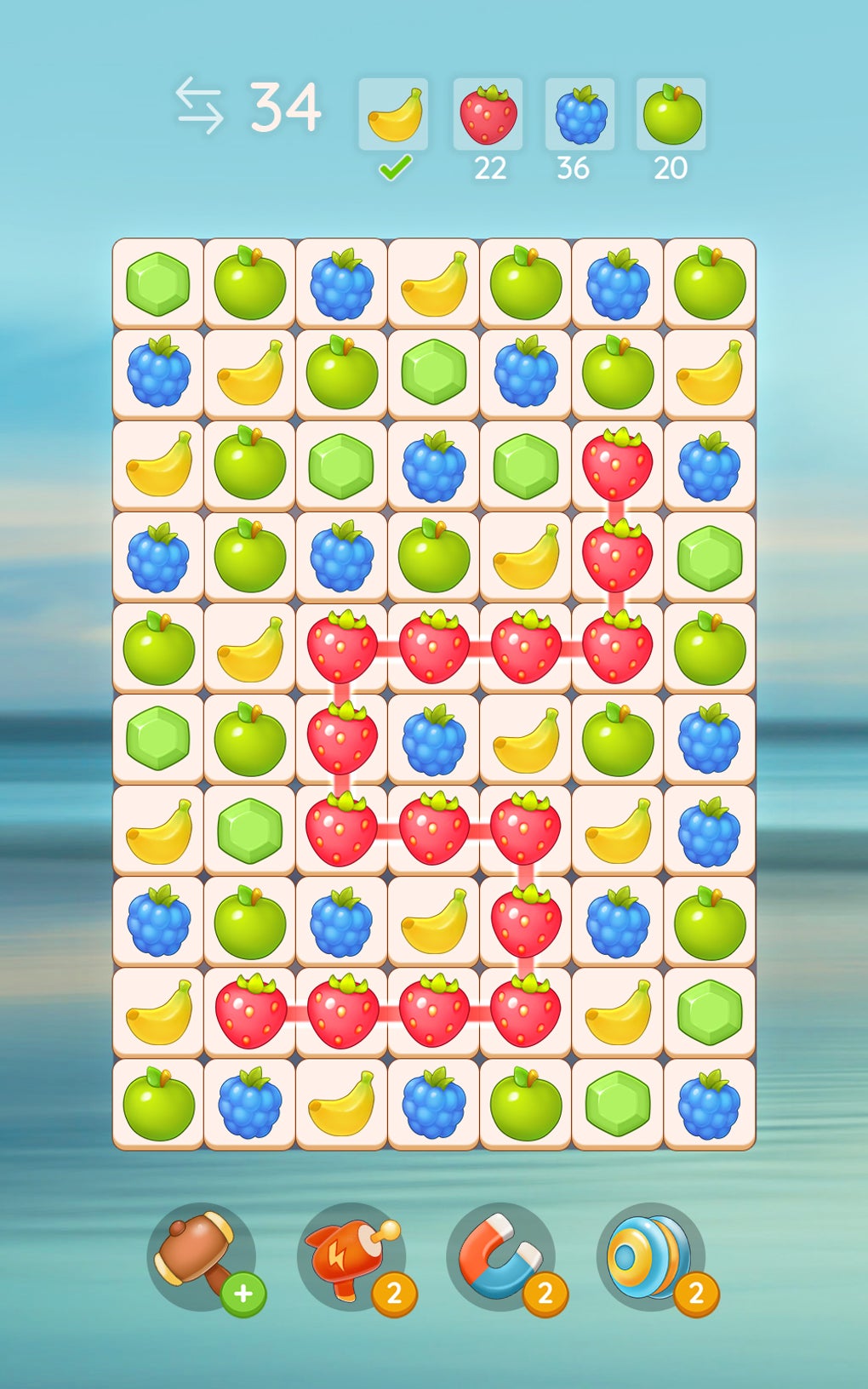
Task: Click the plus badge on the hammer booster
Action: coord(242,1295)
